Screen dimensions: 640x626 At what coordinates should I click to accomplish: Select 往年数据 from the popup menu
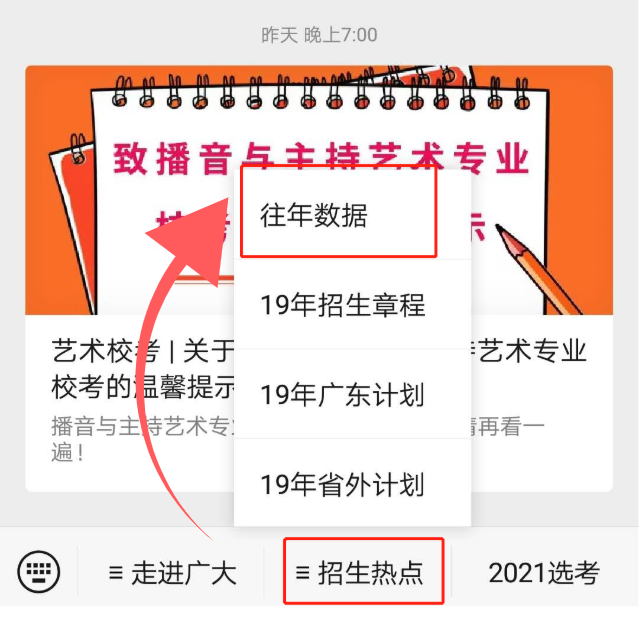pyautogui.click(x=336, y=215)
